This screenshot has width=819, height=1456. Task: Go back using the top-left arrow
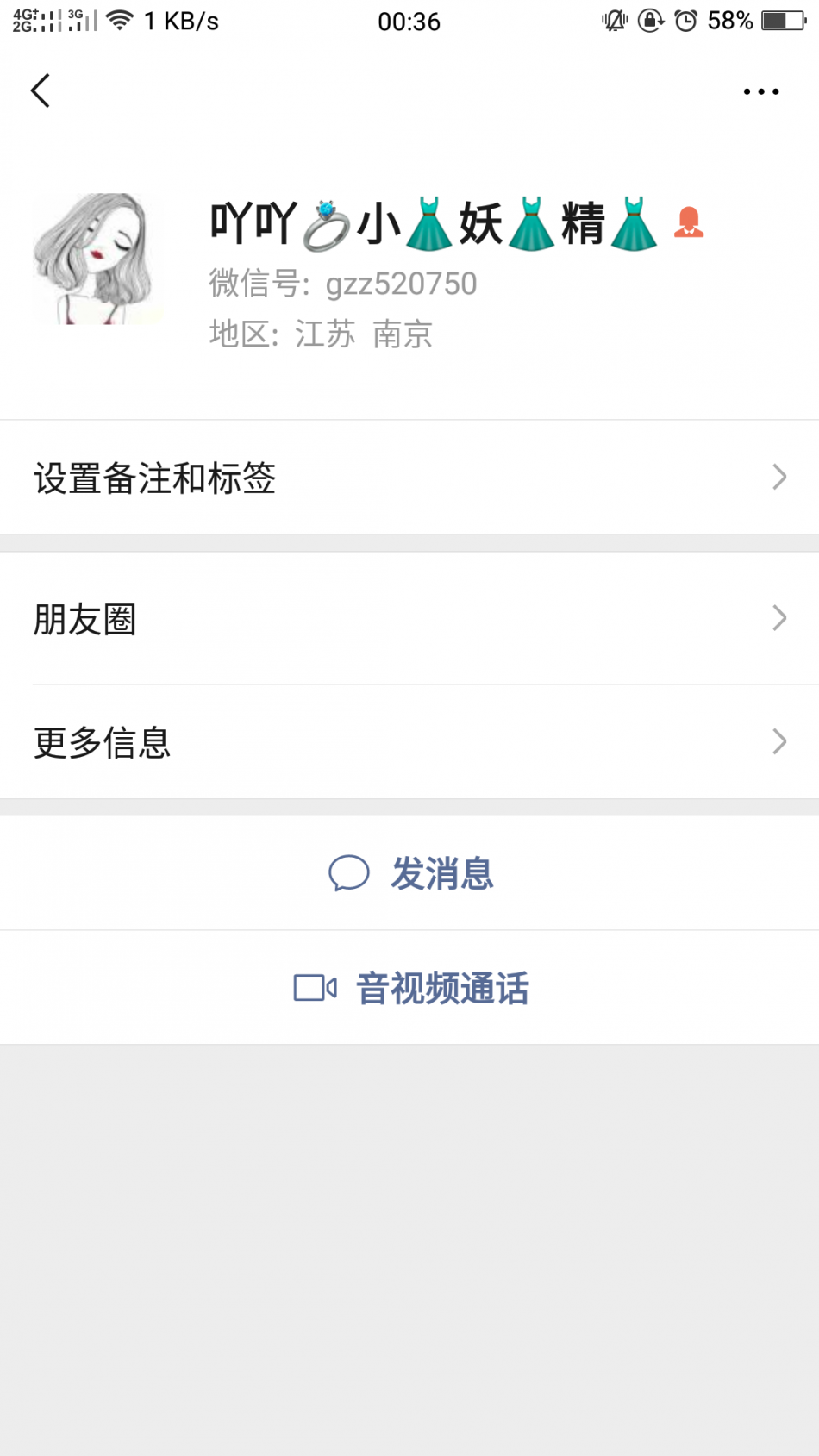41,91
